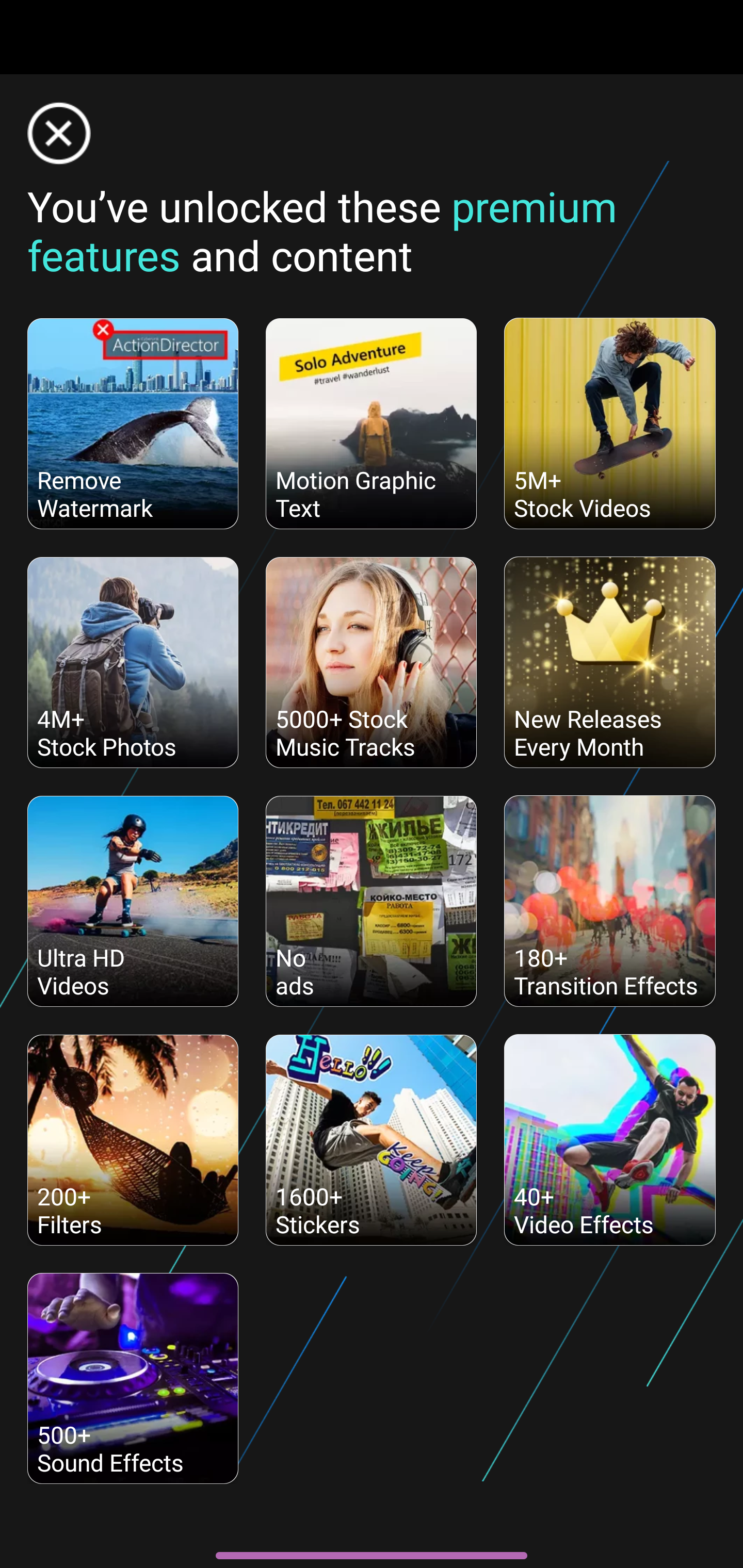
Task: View the 5M+ Stock Videos card
Action: pyautogui.click(x=609, y=423)
